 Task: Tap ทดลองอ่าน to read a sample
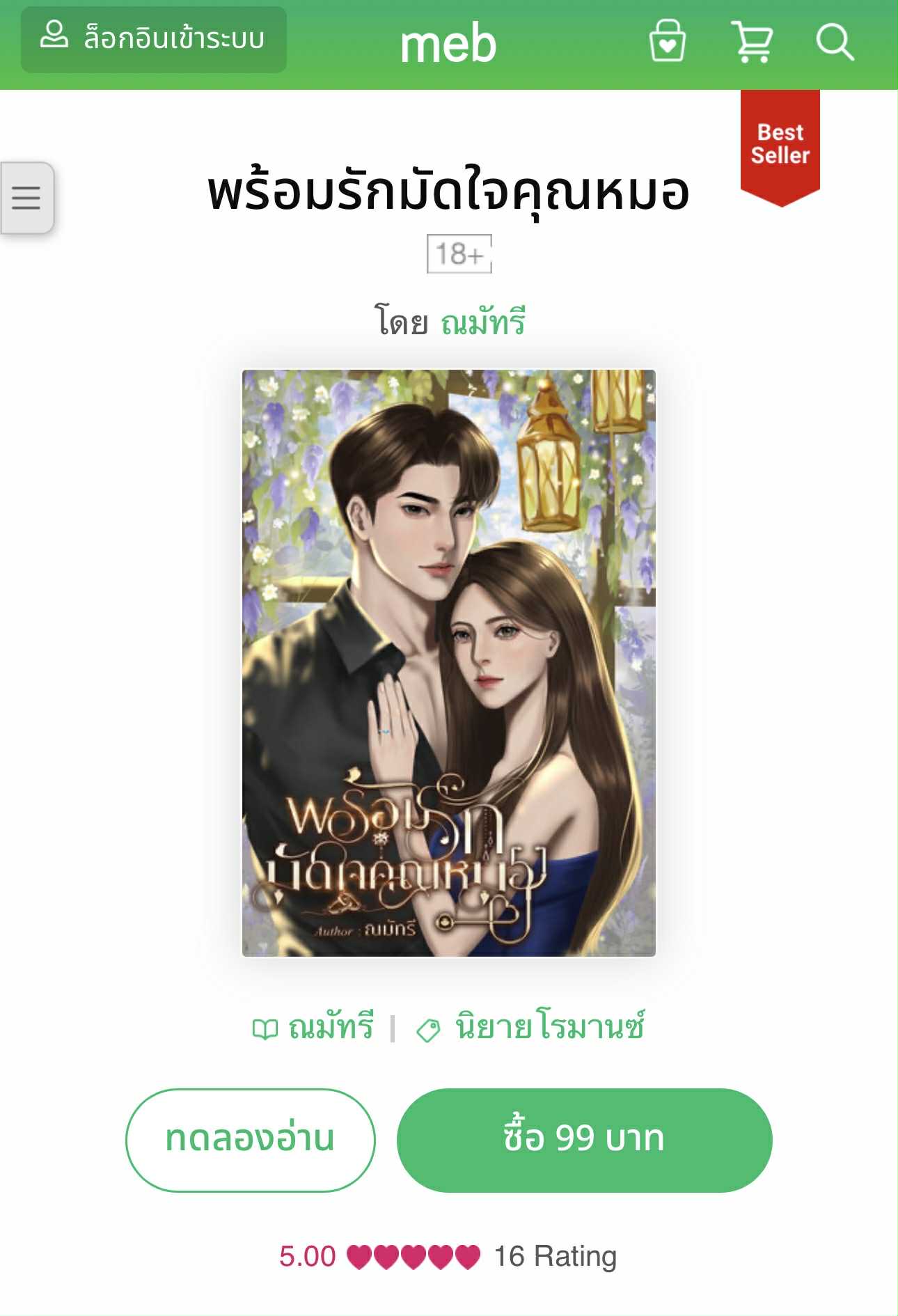[250, 1140]
